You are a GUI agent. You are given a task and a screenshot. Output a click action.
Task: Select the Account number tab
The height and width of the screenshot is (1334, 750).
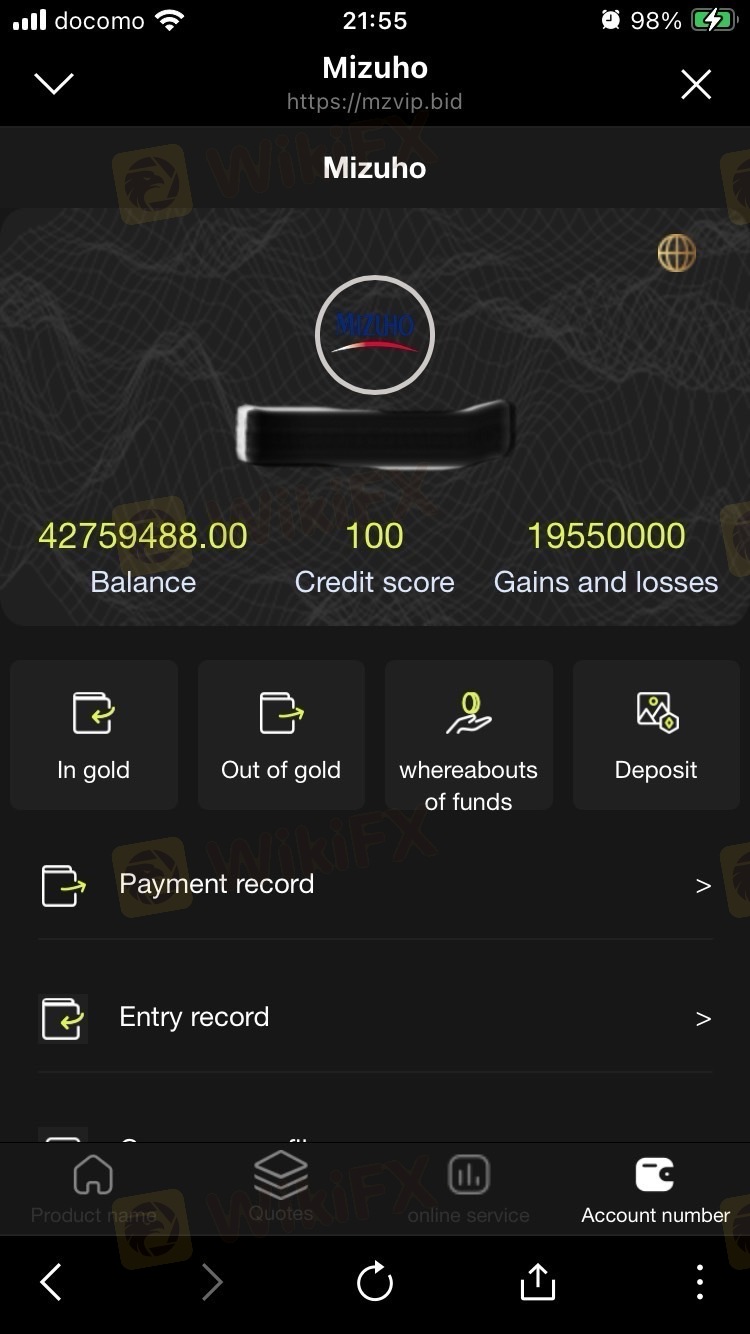656,1190
